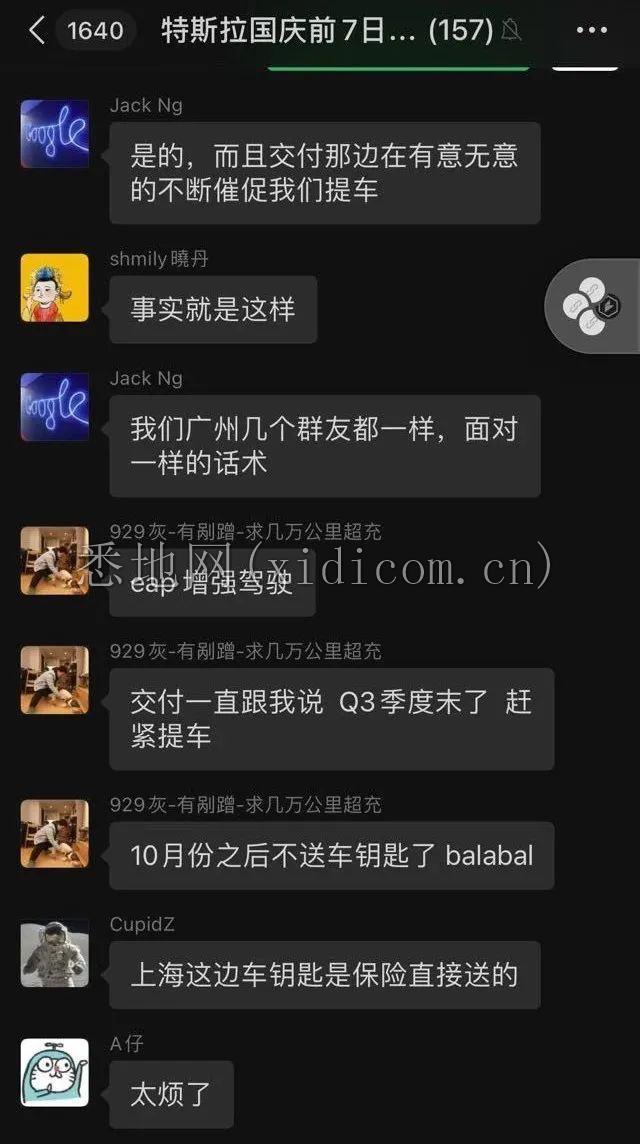The height and width of the screenshot is (1144, 640).
Task: Go back to the chat list
Action: pyautogui.click(x=37, y=31)
